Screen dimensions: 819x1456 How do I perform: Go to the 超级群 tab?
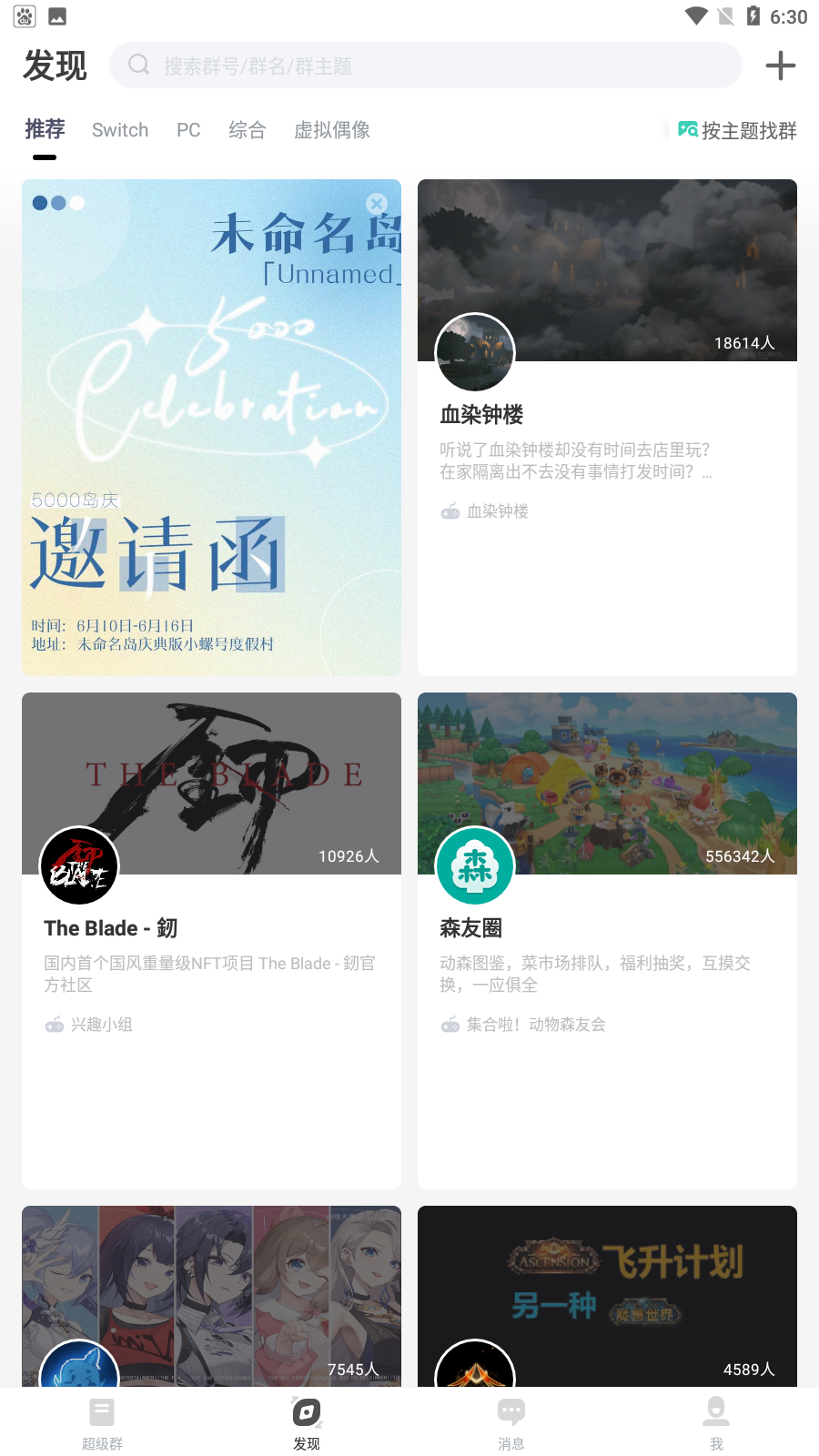pyautogui.click(x=102, y=1423)
